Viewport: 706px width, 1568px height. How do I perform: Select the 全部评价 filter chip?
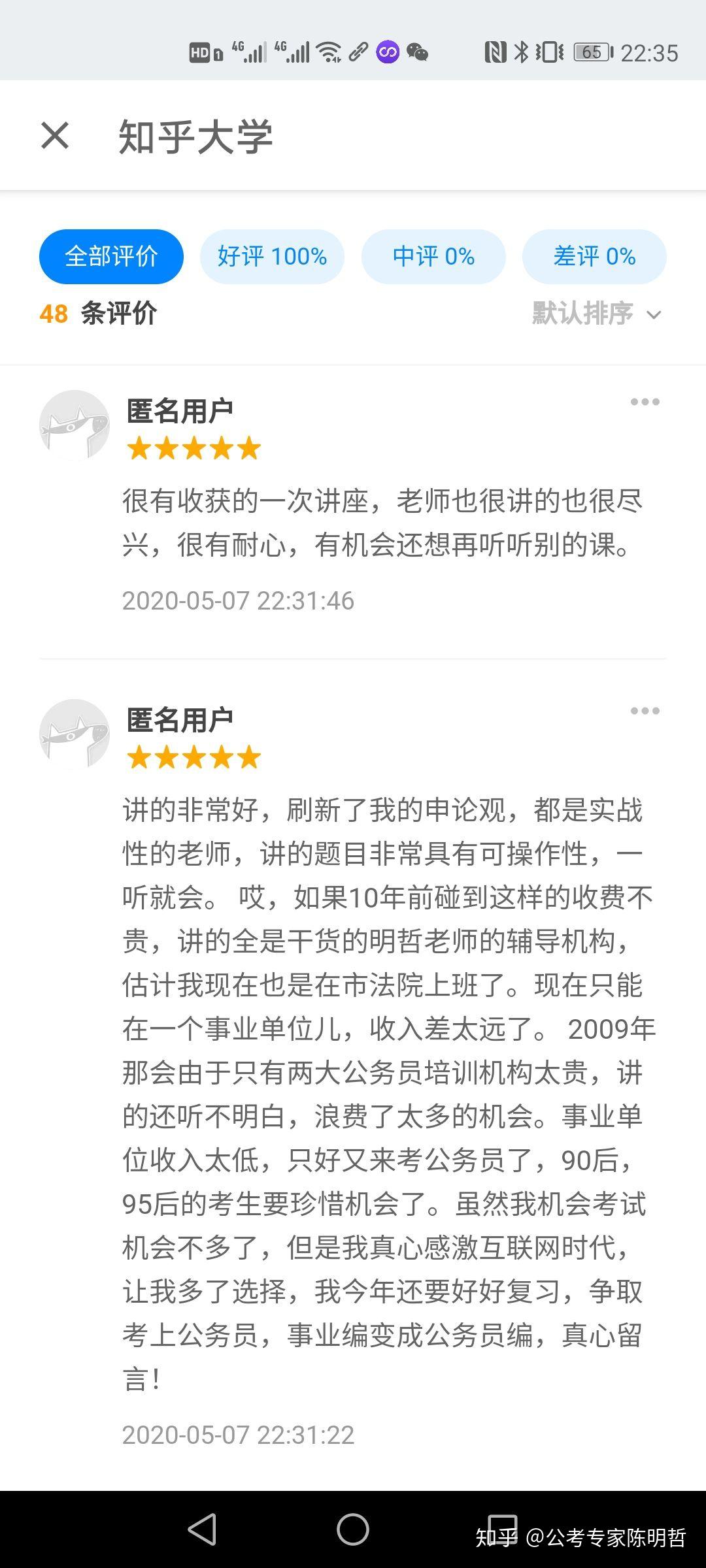111,256
